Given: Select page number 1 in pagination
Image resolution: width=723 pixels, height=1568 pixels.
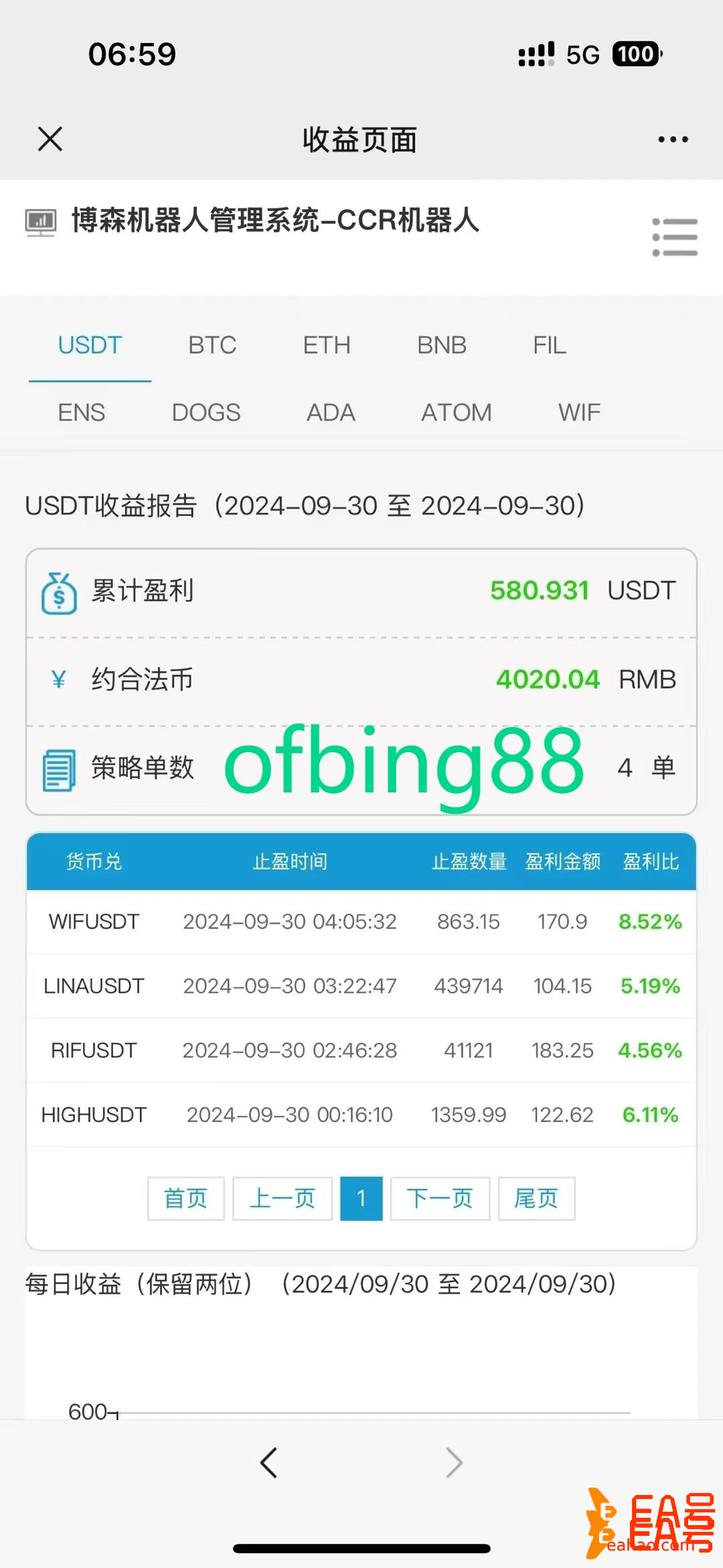Looking at the screenshot, I should coord(361,1198).
